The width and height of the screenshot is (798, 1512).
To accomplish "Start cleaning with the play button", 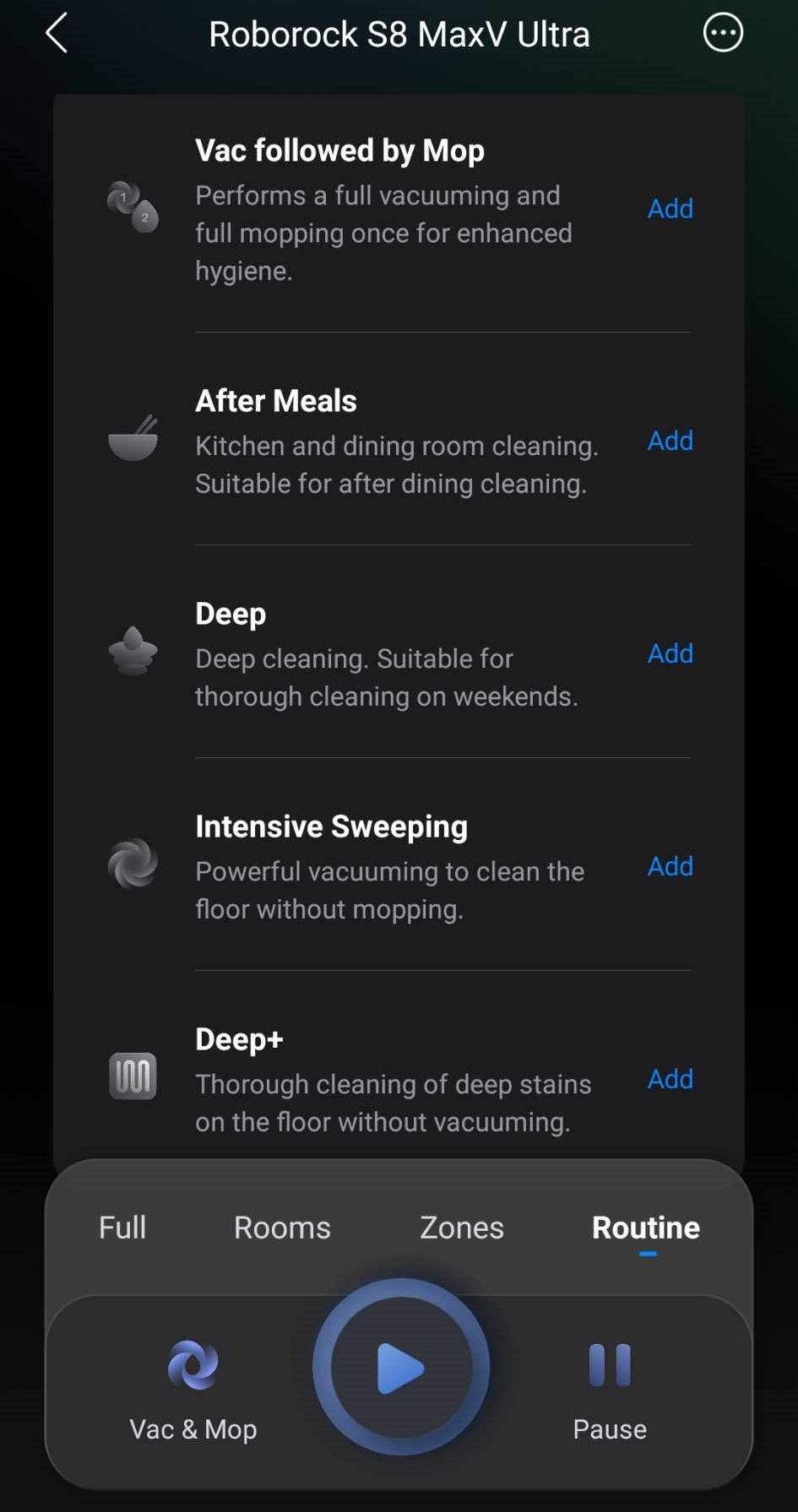I will click(400, 1367).
